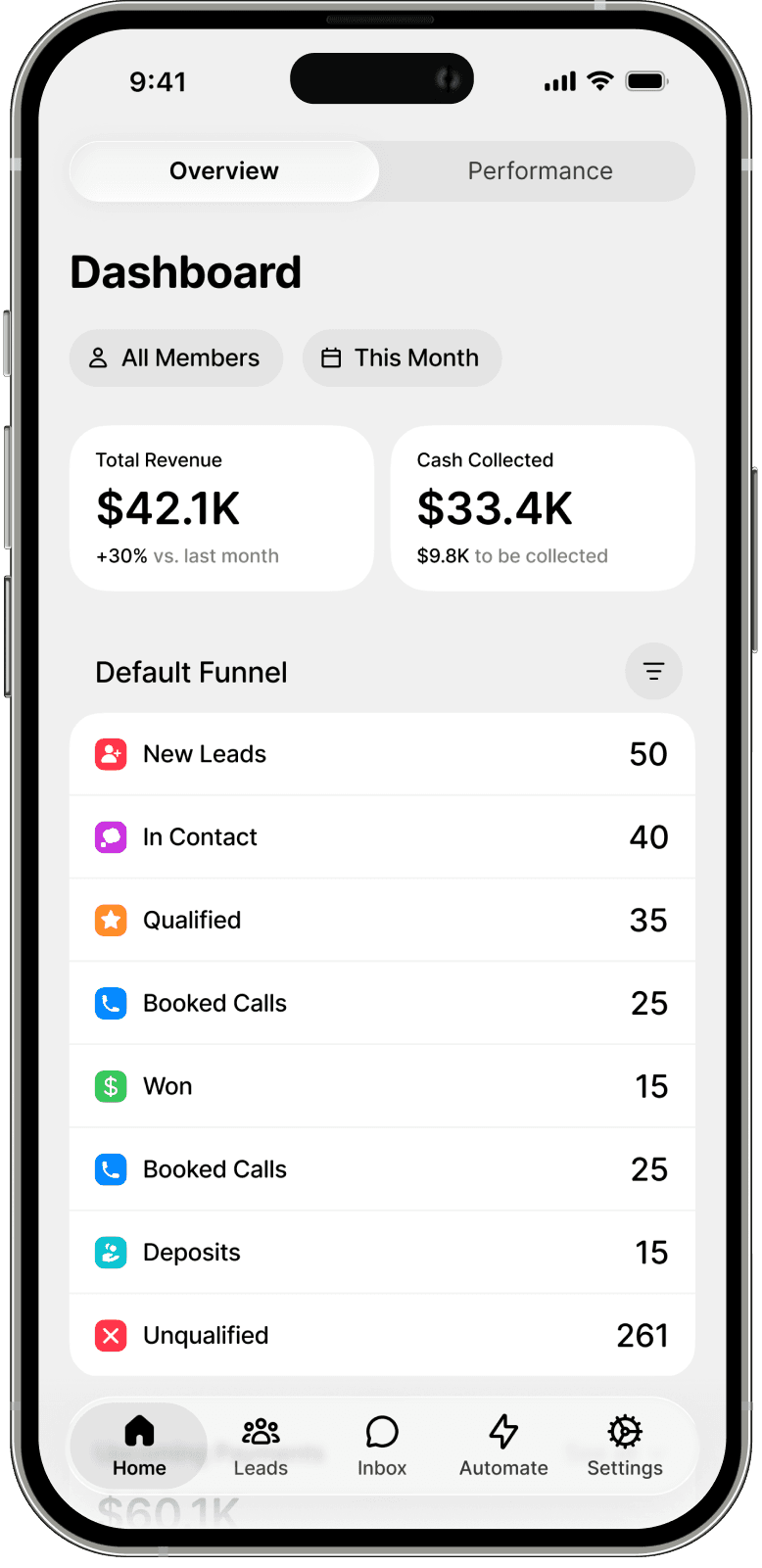Select the Overview tab
This screenshot has width=762, height=1568.
224,171
